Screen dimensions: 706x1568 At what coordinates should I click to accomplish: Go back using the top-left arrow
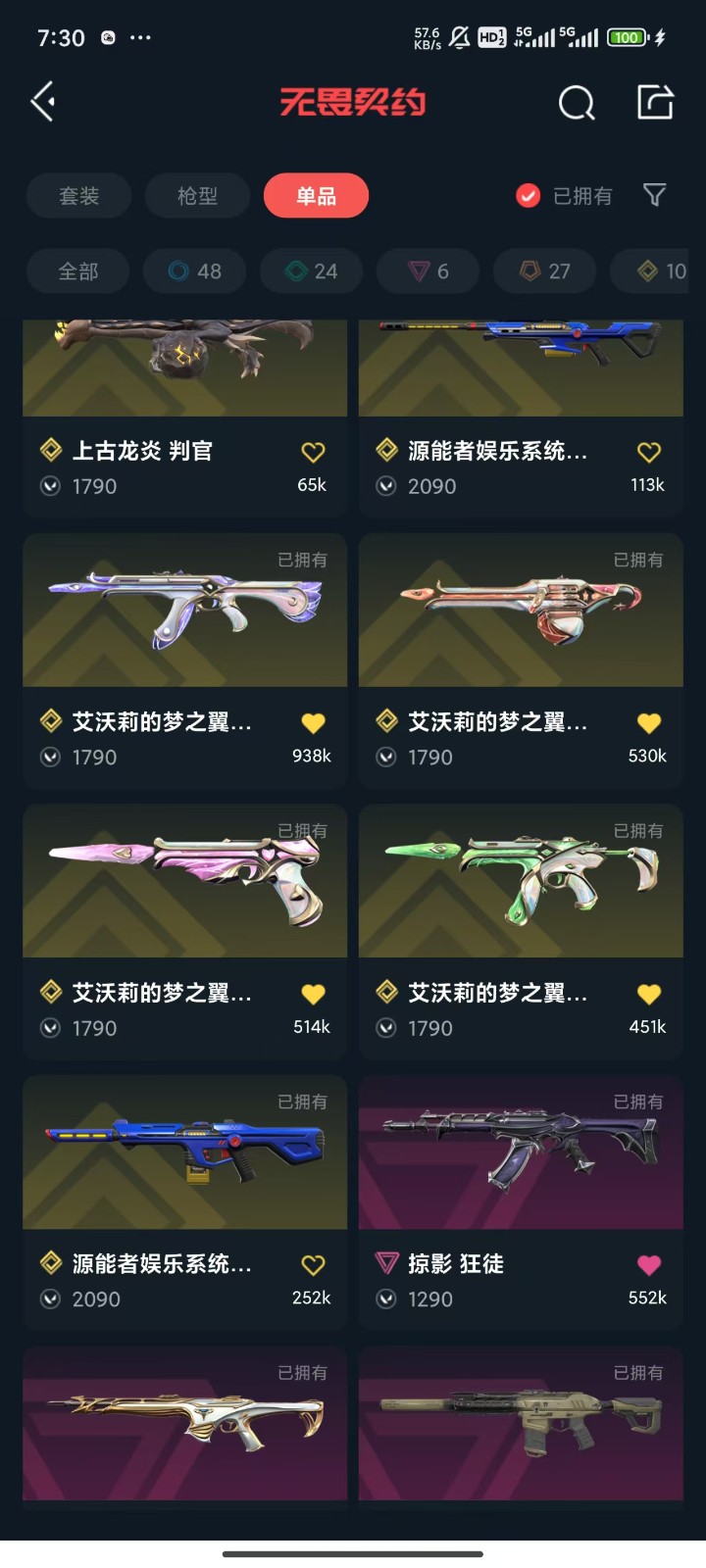(x=43, y=102)
